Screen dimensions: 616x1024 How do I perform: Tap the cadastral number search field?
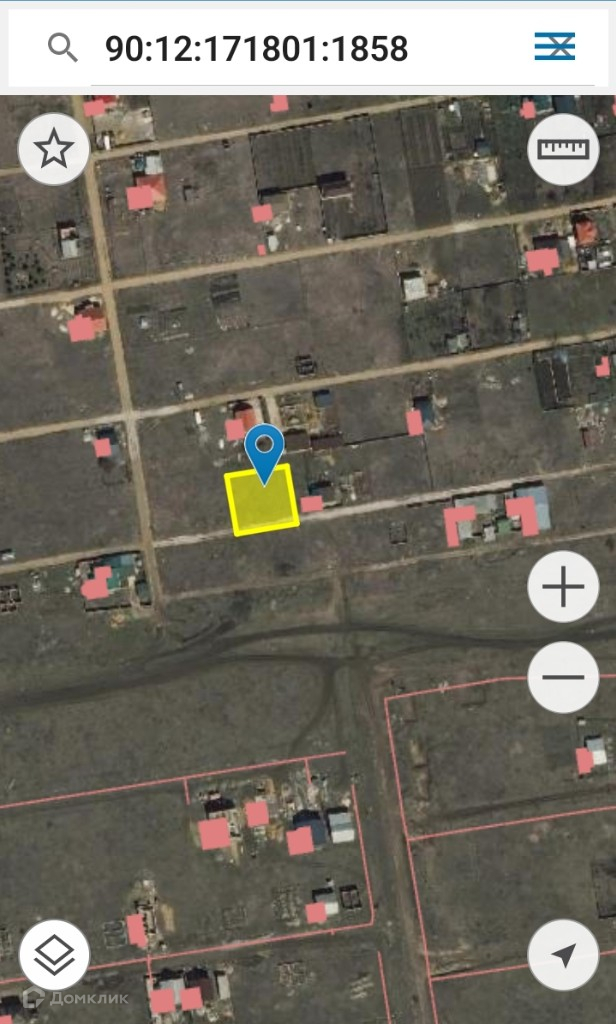pos(300,48)
